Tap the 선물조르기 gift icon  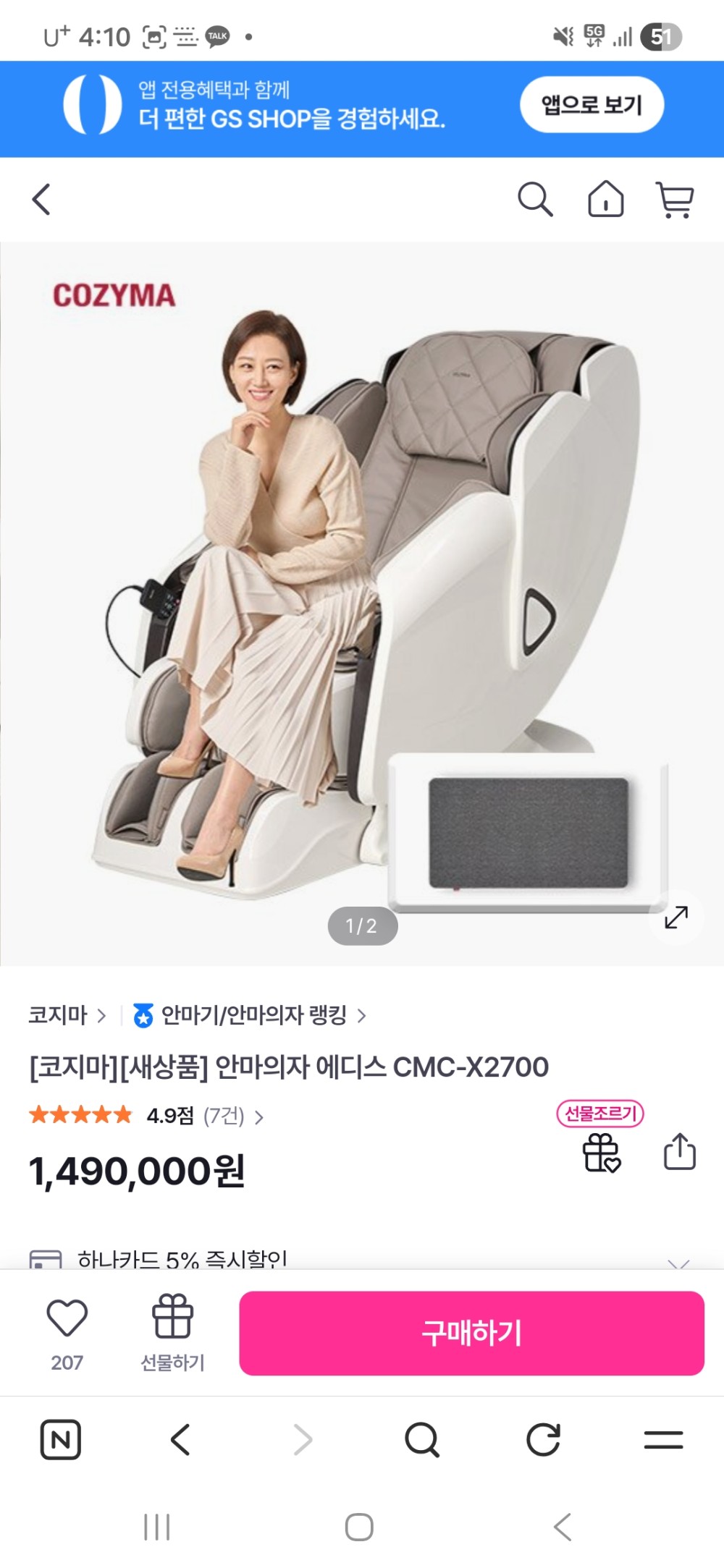601,1151
